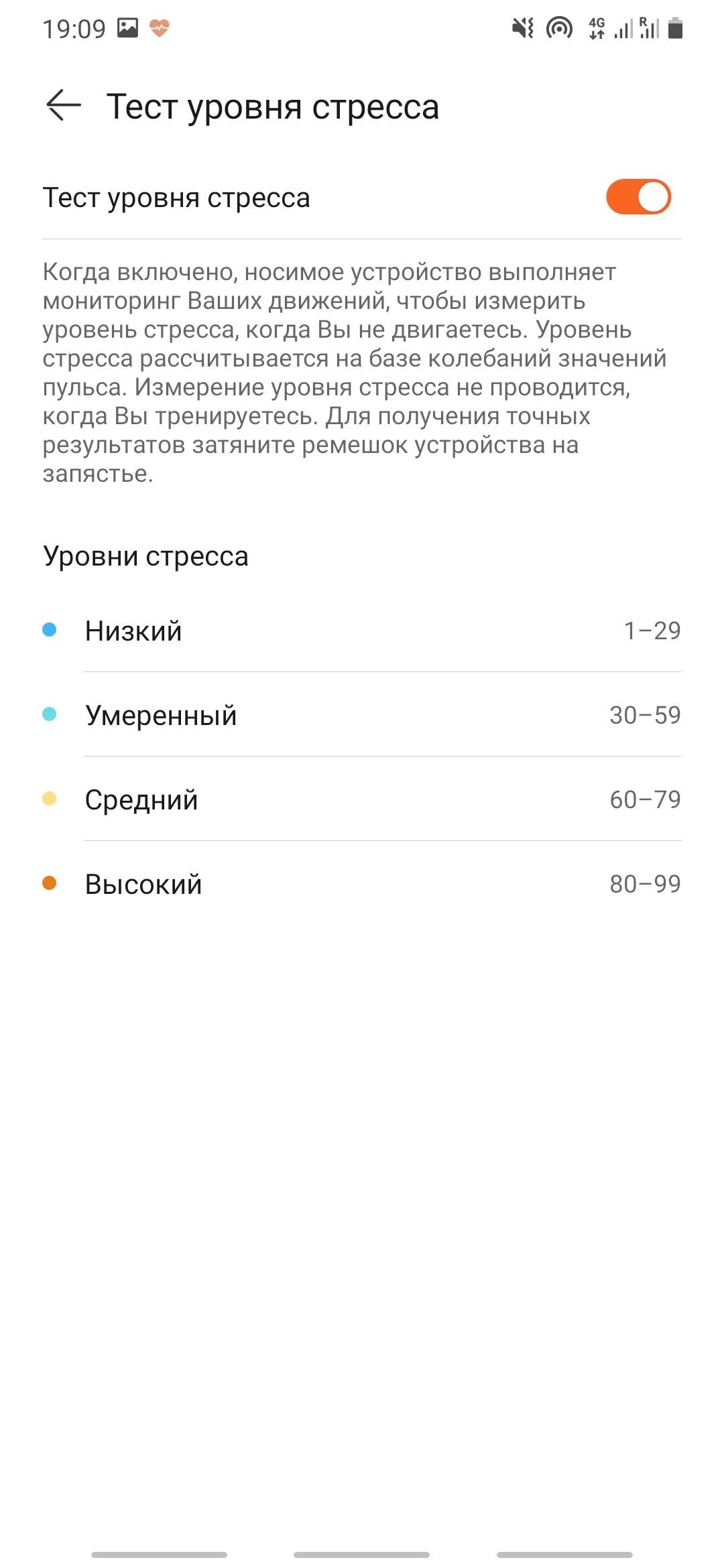Go back from the stress test screen
The image size is (724, 1568).
point(64,106)
